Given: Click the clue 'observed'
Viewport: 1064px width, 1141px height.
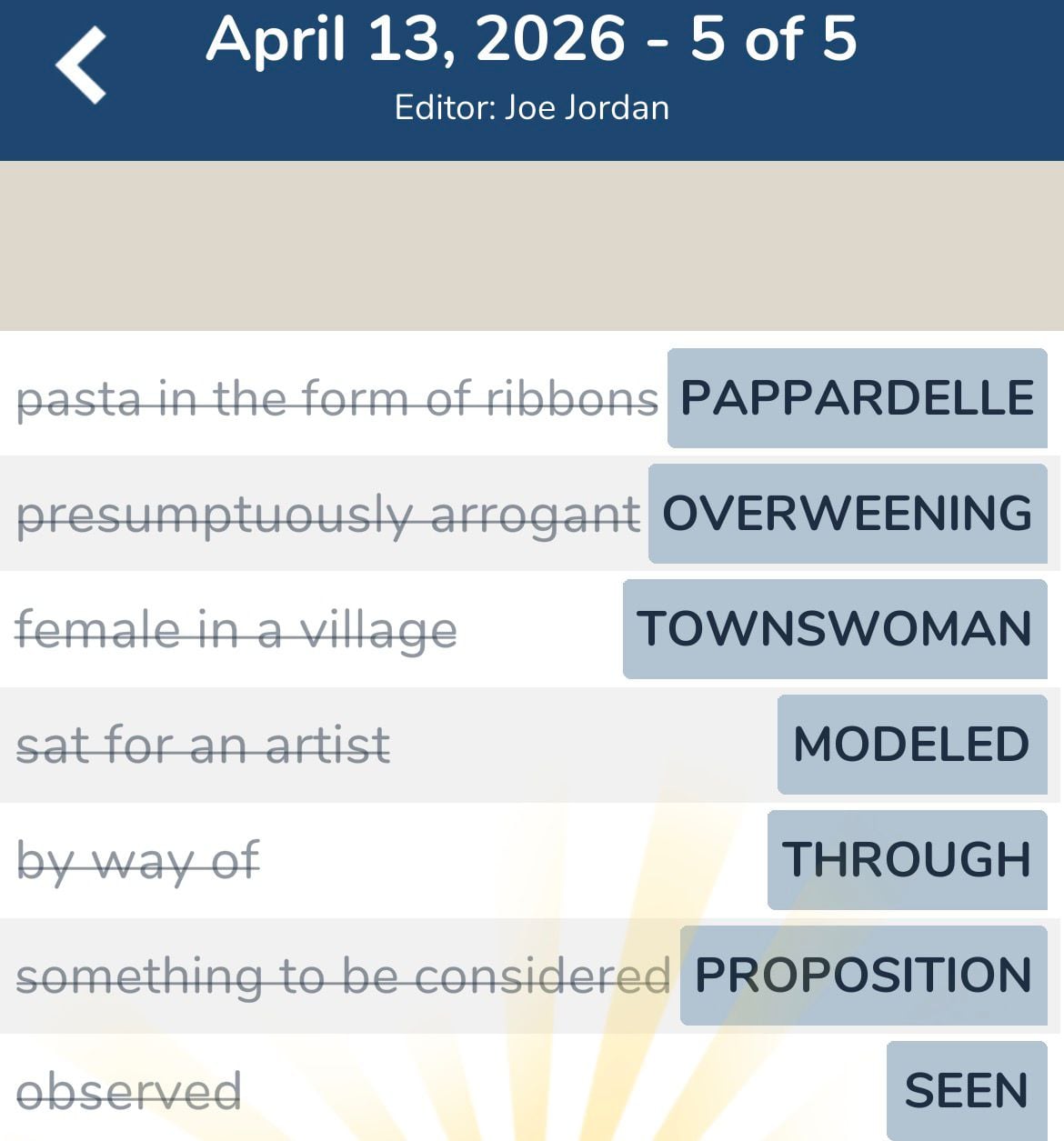Looking at the screenshot, I should click(130, 1088).
